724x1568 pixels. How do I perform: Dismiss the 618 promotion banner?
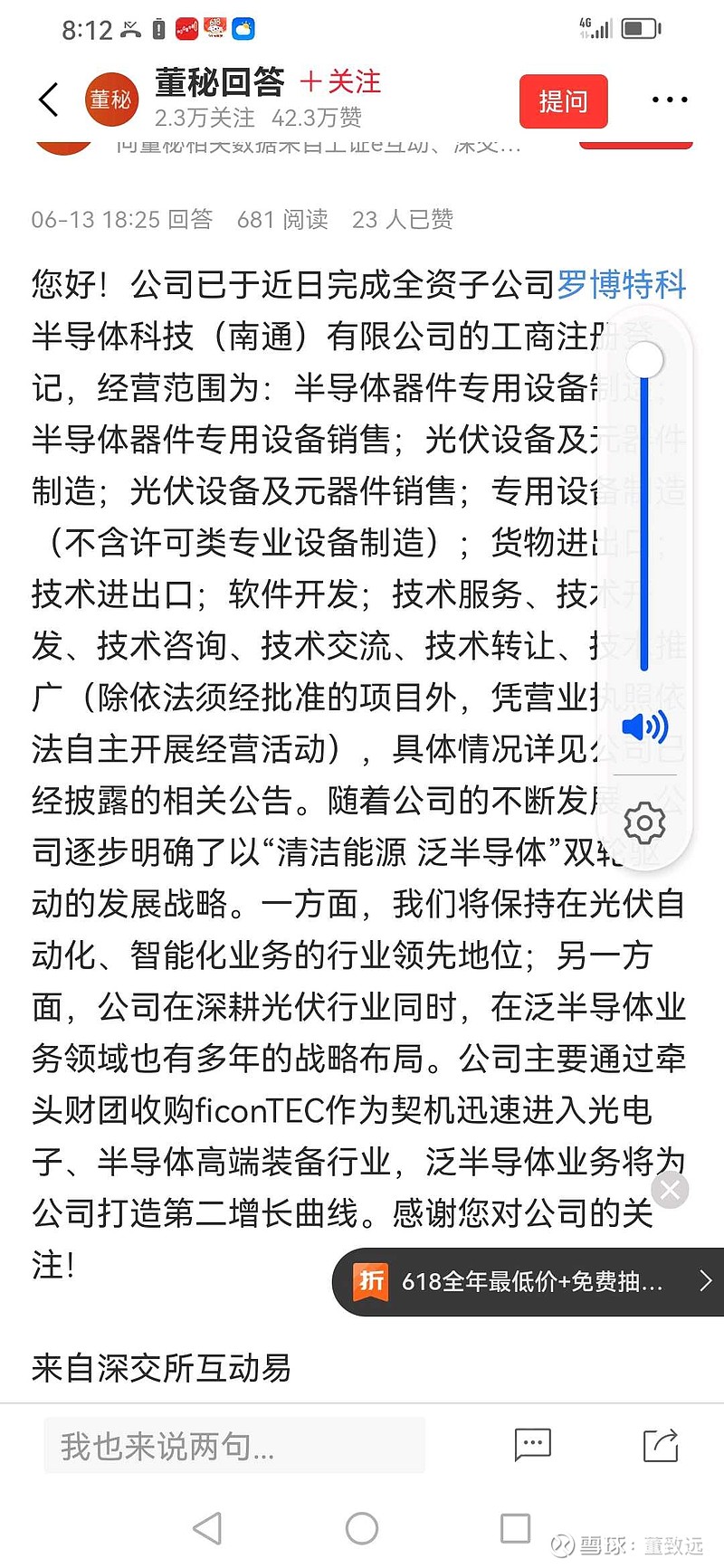click(671, 1190)
